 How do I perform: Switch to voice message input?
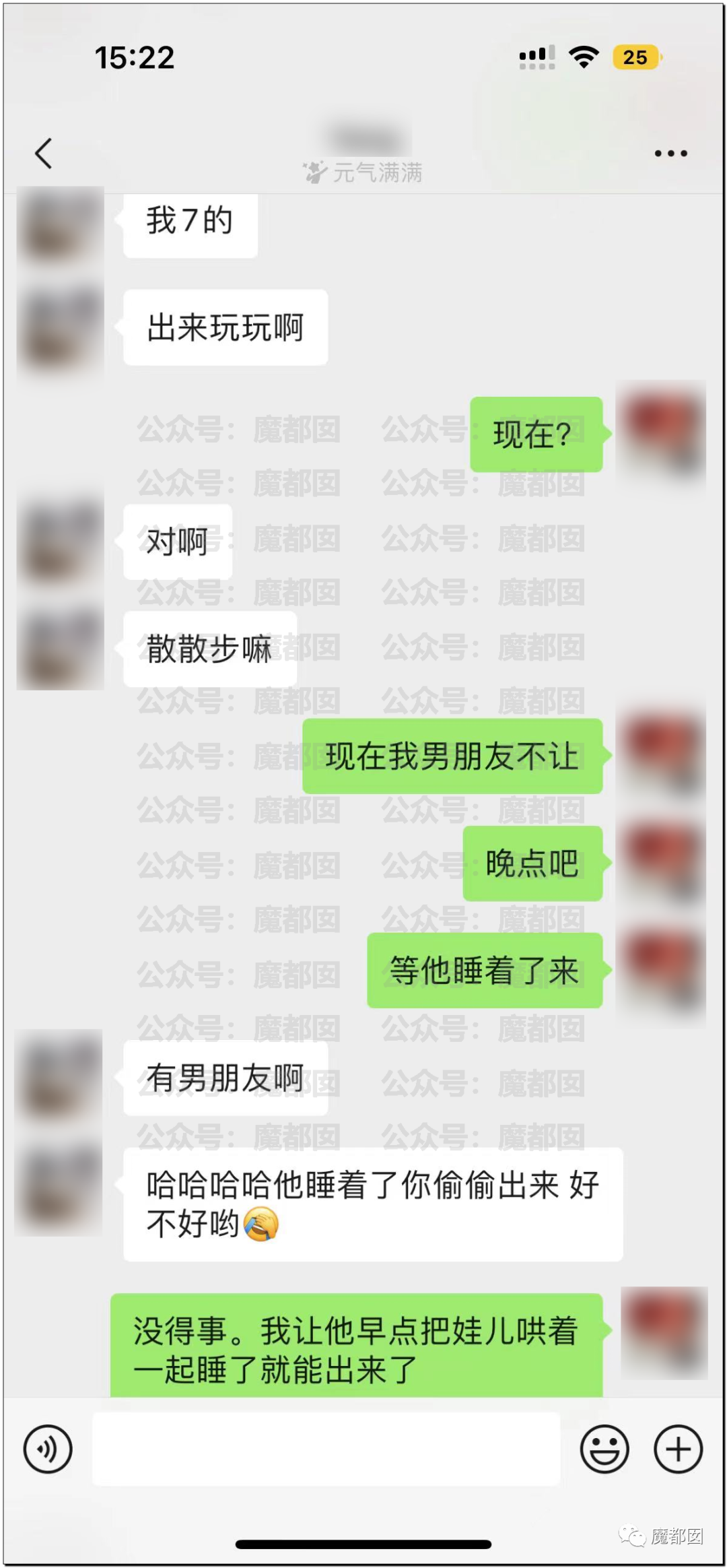[x=48, y=1449]
